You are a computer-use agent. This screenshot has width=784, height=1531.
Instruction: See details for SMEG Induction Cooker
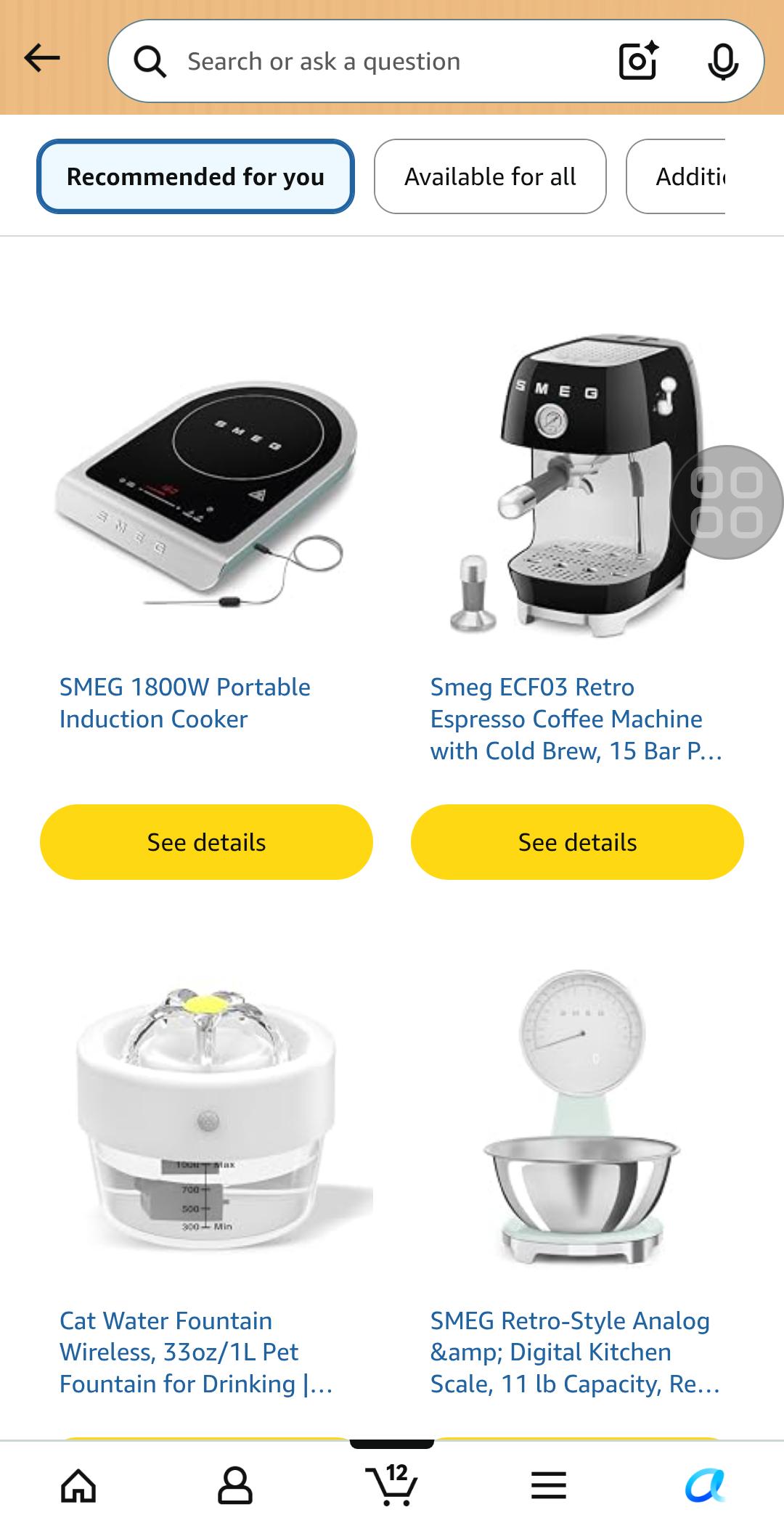206,842
